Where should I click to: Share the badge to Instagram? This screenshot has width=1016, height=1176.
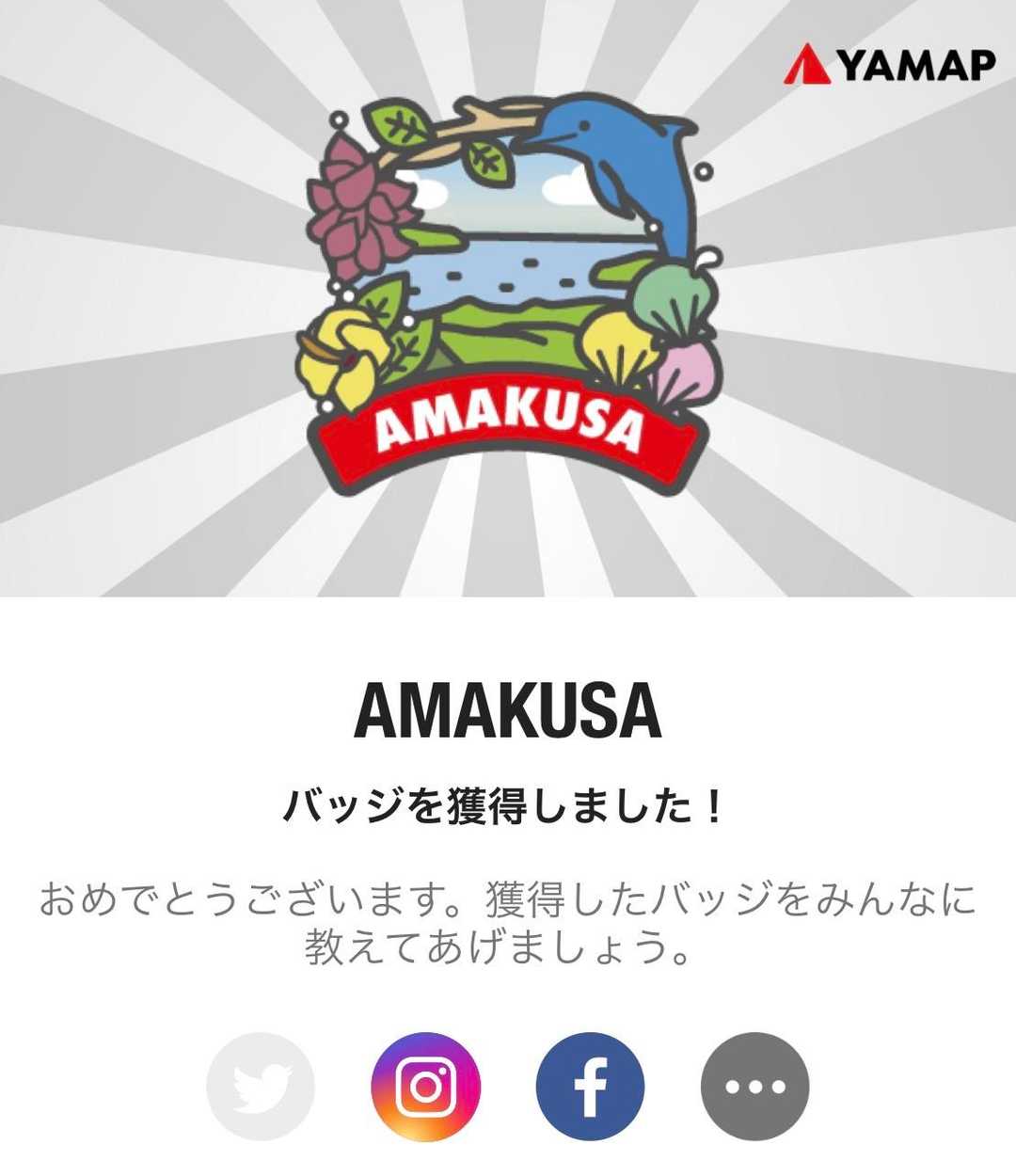tap(425, 1087)
